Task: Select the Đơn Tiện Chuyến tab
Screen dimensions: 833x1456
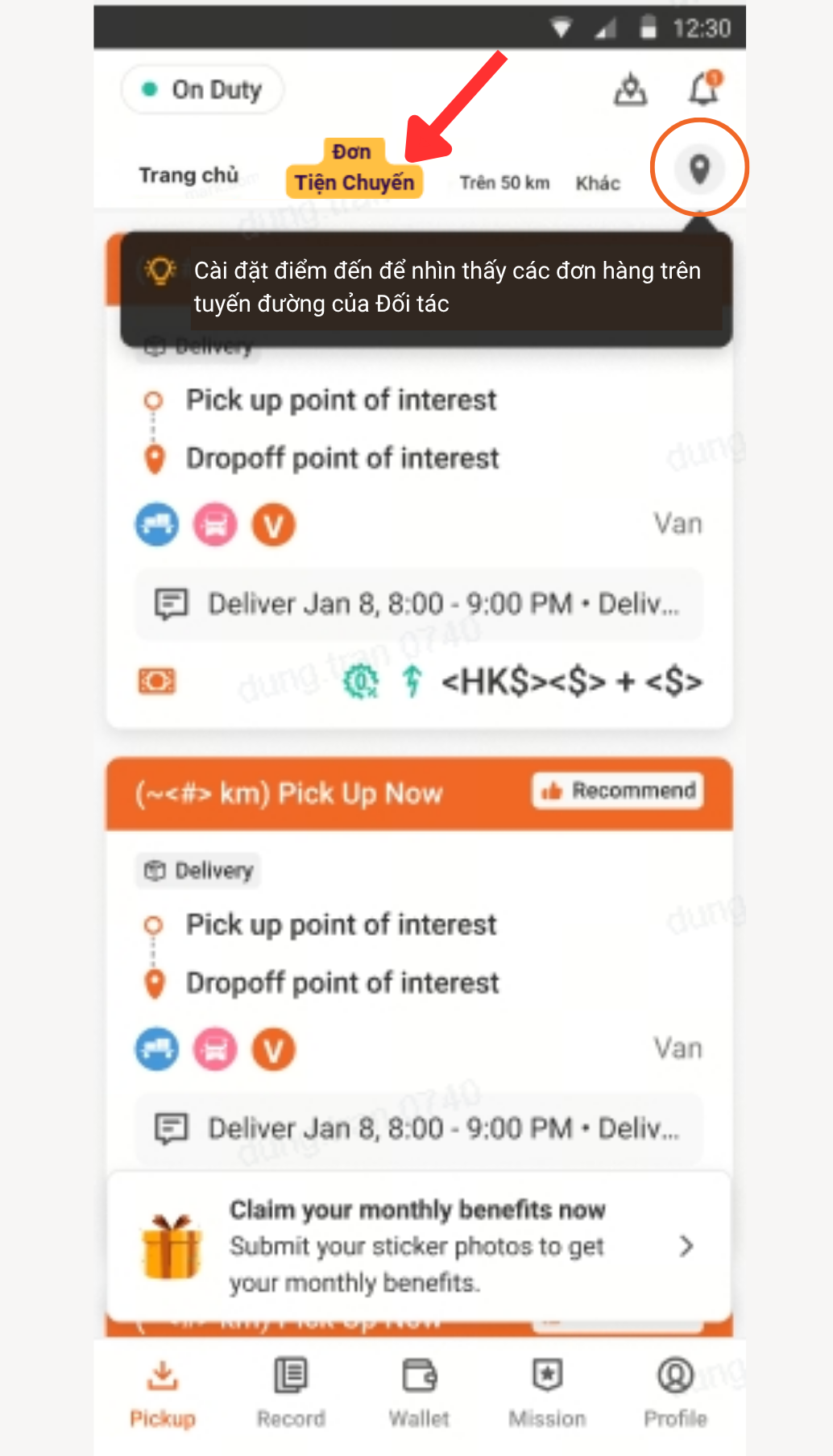Action: 354,168
